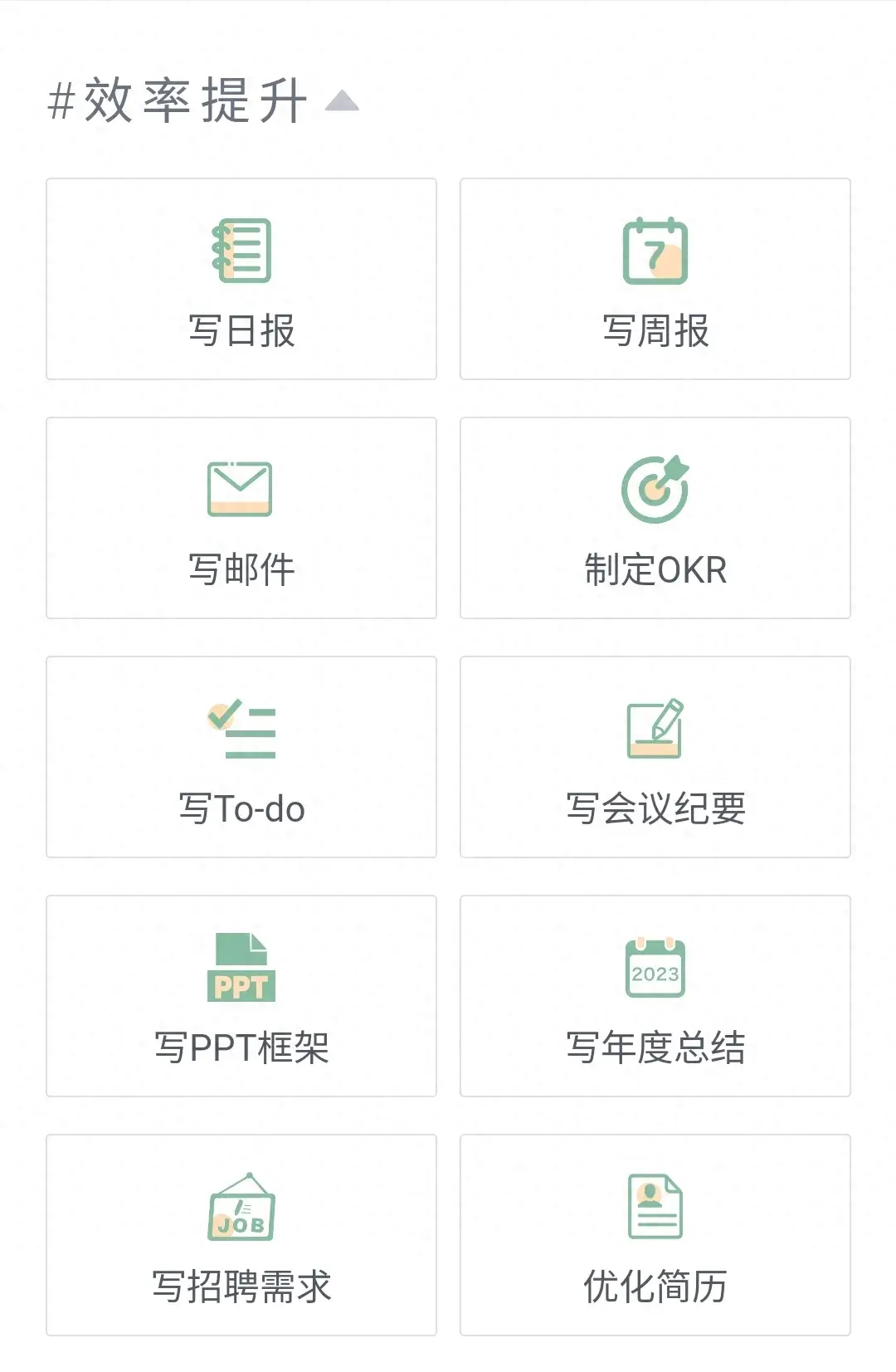Click the target dartboard icon for 制定OKR

coord(655,488)
